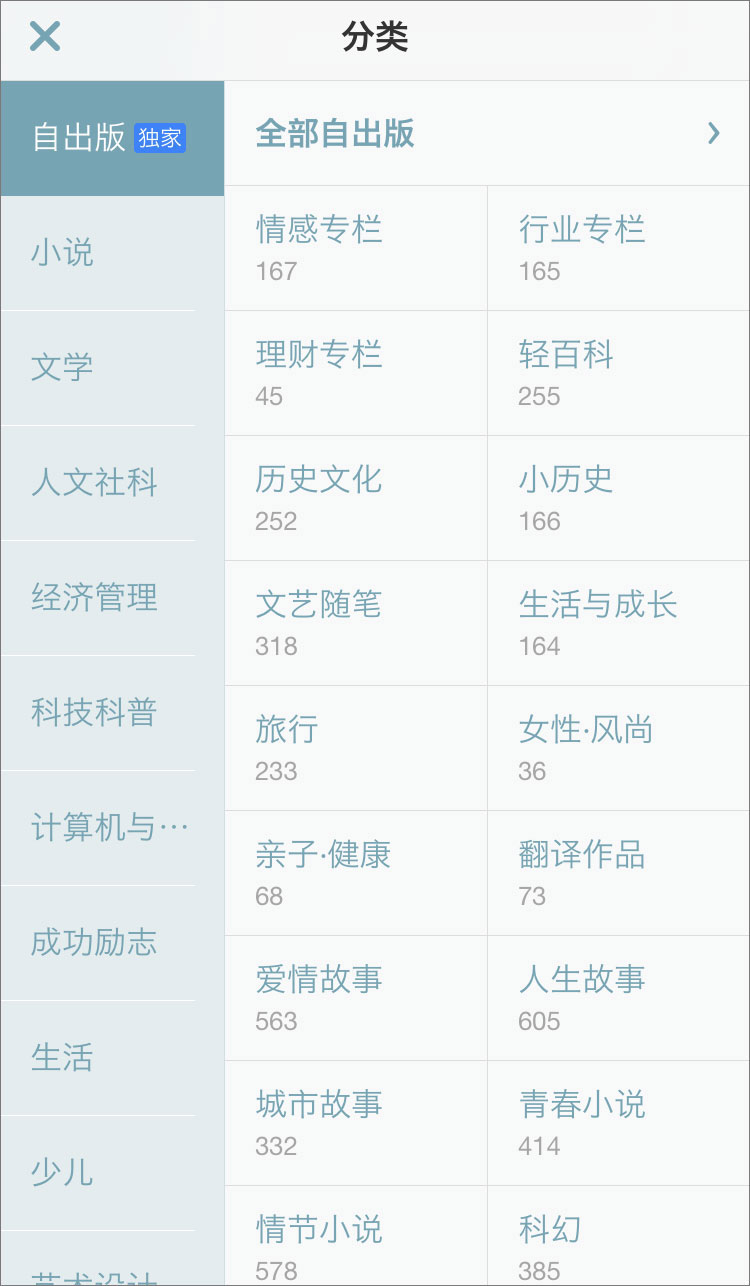Open the 历史文化 subcategory

click(x=356, y=498)
